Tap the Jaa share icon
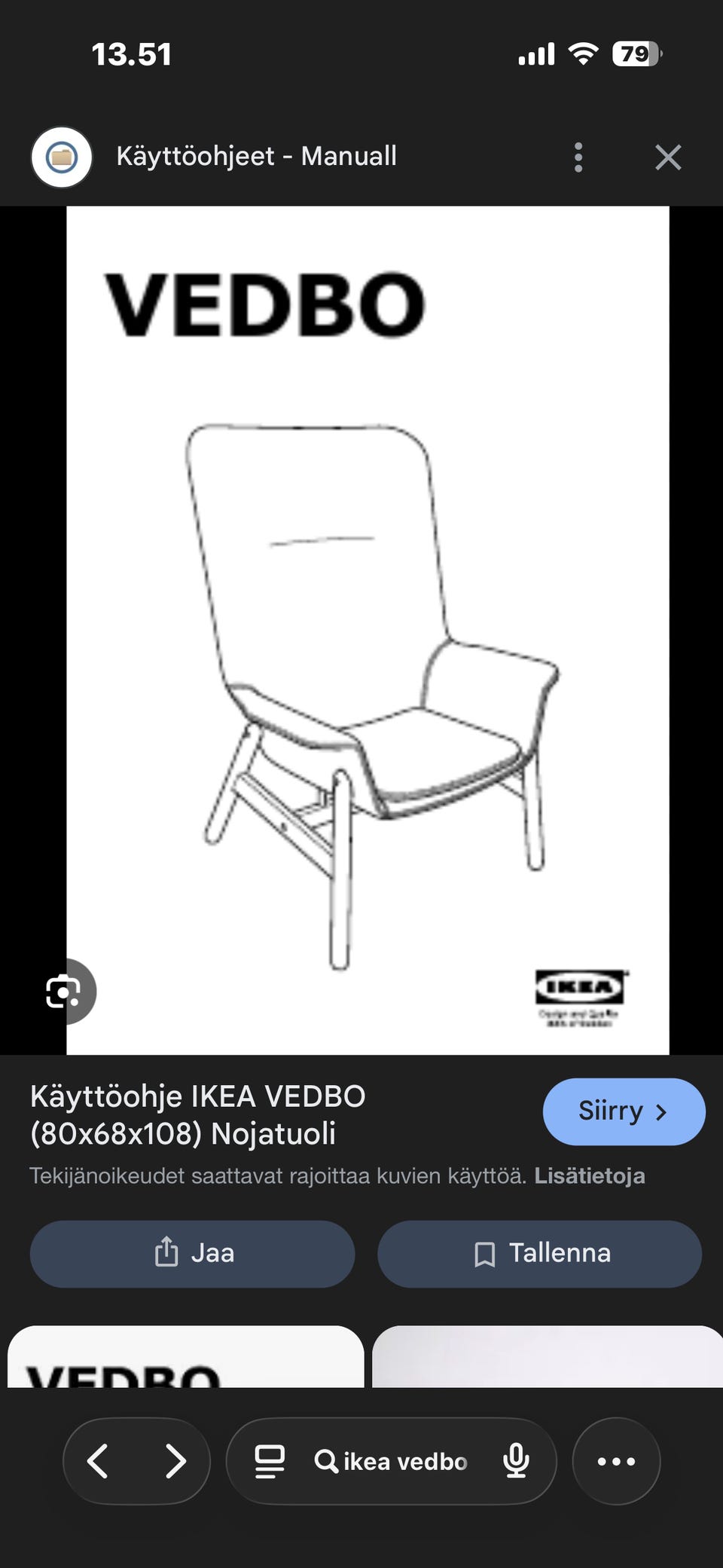723x1568 pixels. 166,1252
